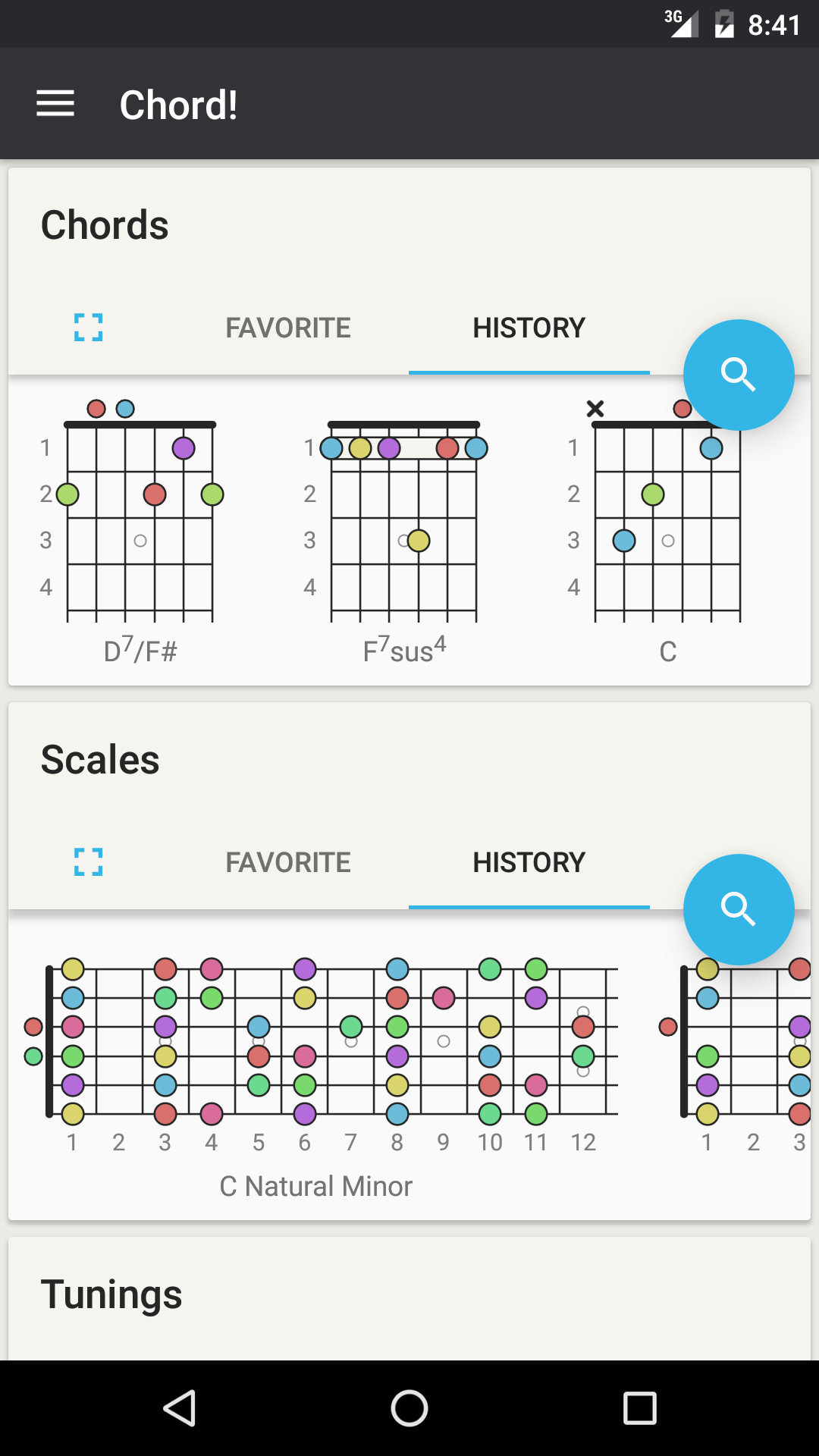Select the HISTORY tab in the Chords section
Image resolution: width=819 pixels, height=1456 pixels.
tap(529, 328)
